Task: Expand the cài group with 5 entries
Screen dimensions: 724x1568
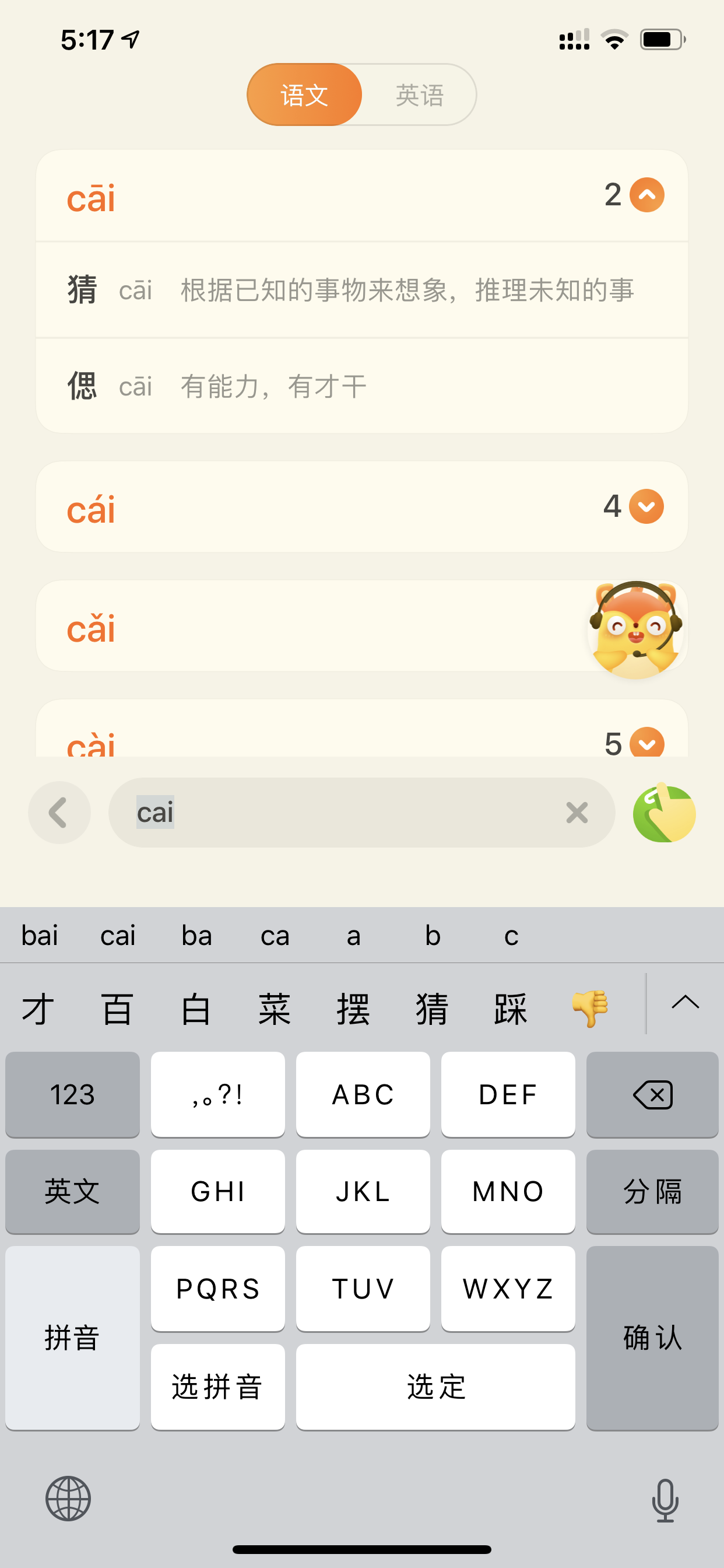Action: 646,743
